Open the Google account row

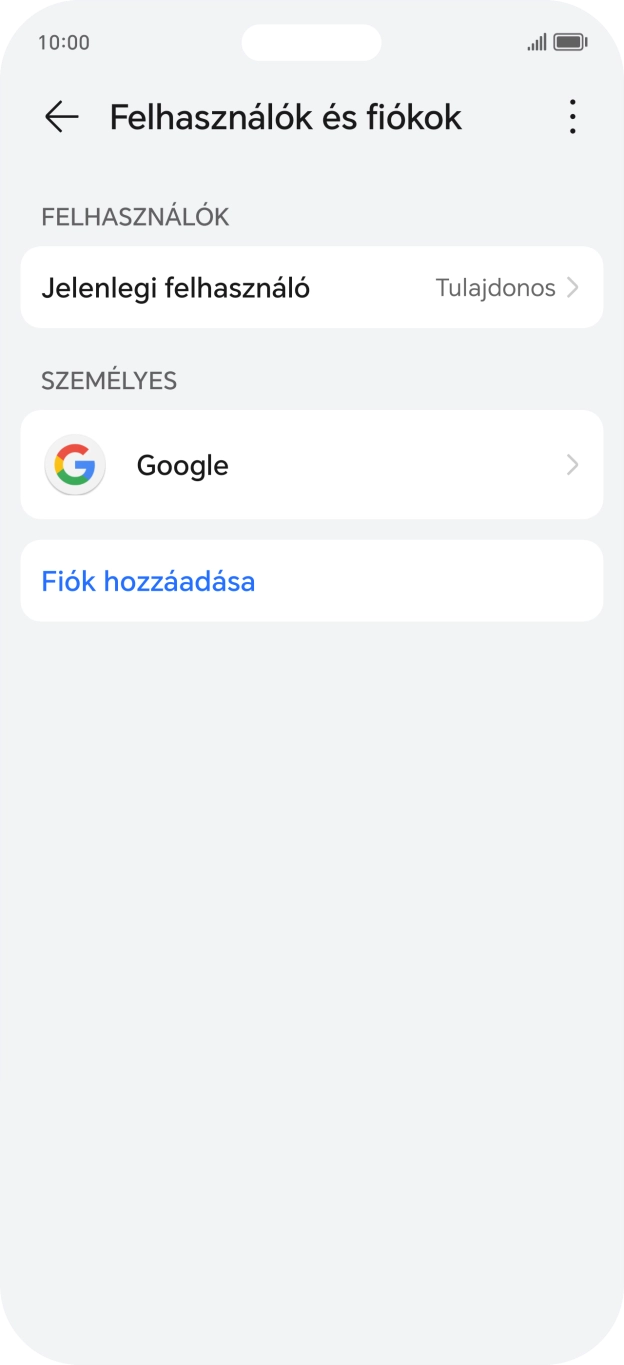coord(311,465)
